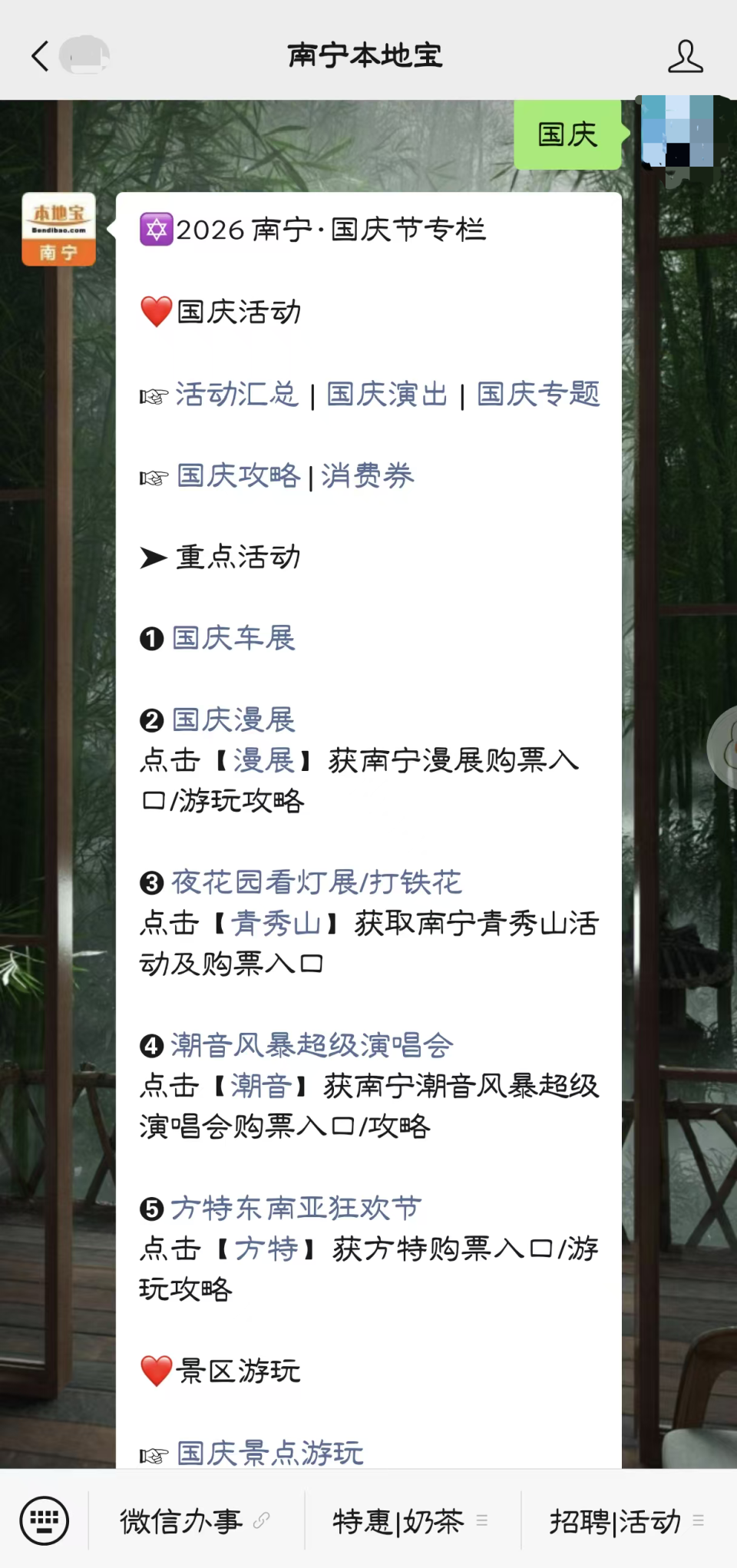Open the 微信办事 menu
Screen dimensions: 737x1568
click(x=197, y=1520)
